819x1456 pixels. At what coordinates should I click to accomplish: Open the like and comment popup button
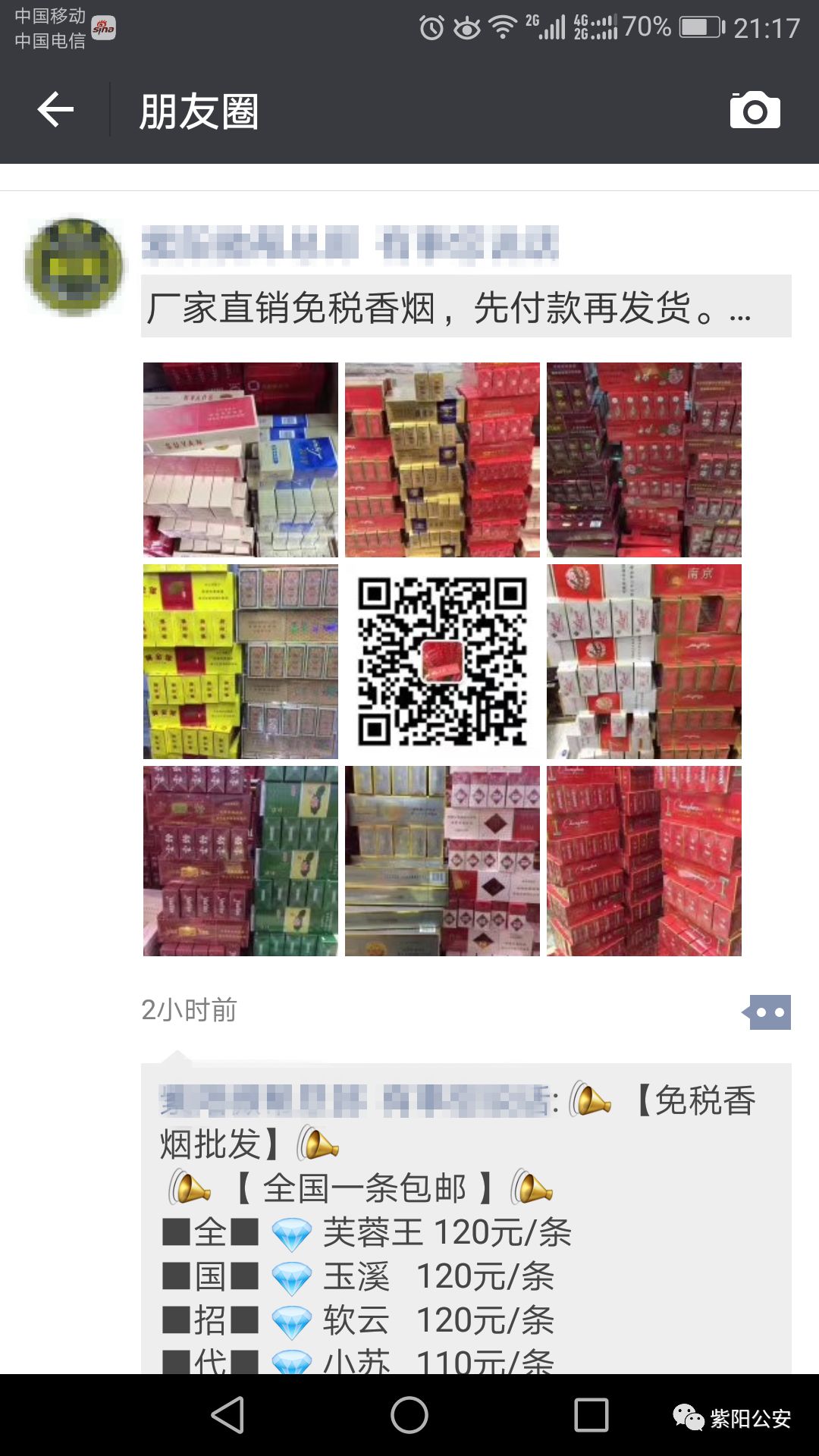click(x=767, y=1012)
